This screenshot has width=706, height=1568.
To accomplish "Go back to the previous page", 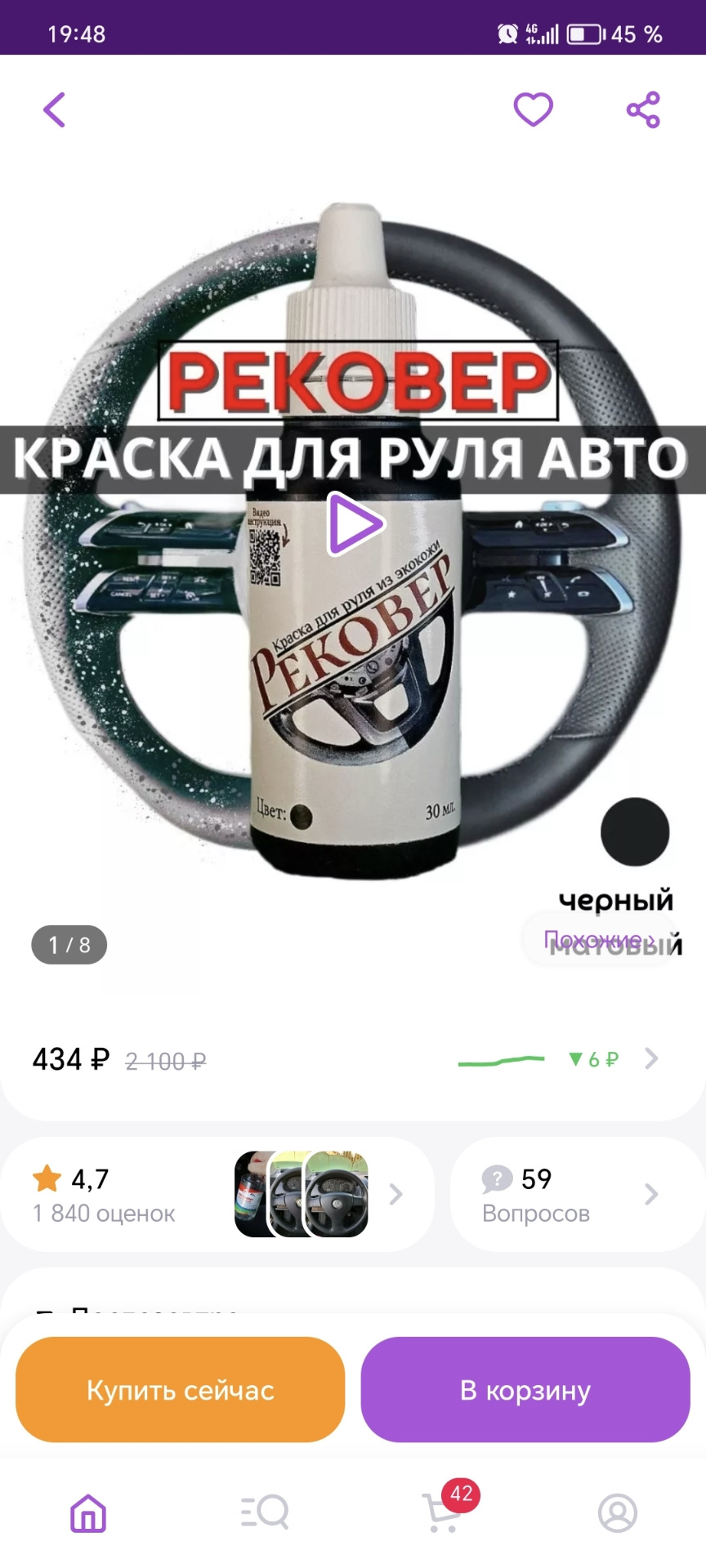I will pos(54,110).
